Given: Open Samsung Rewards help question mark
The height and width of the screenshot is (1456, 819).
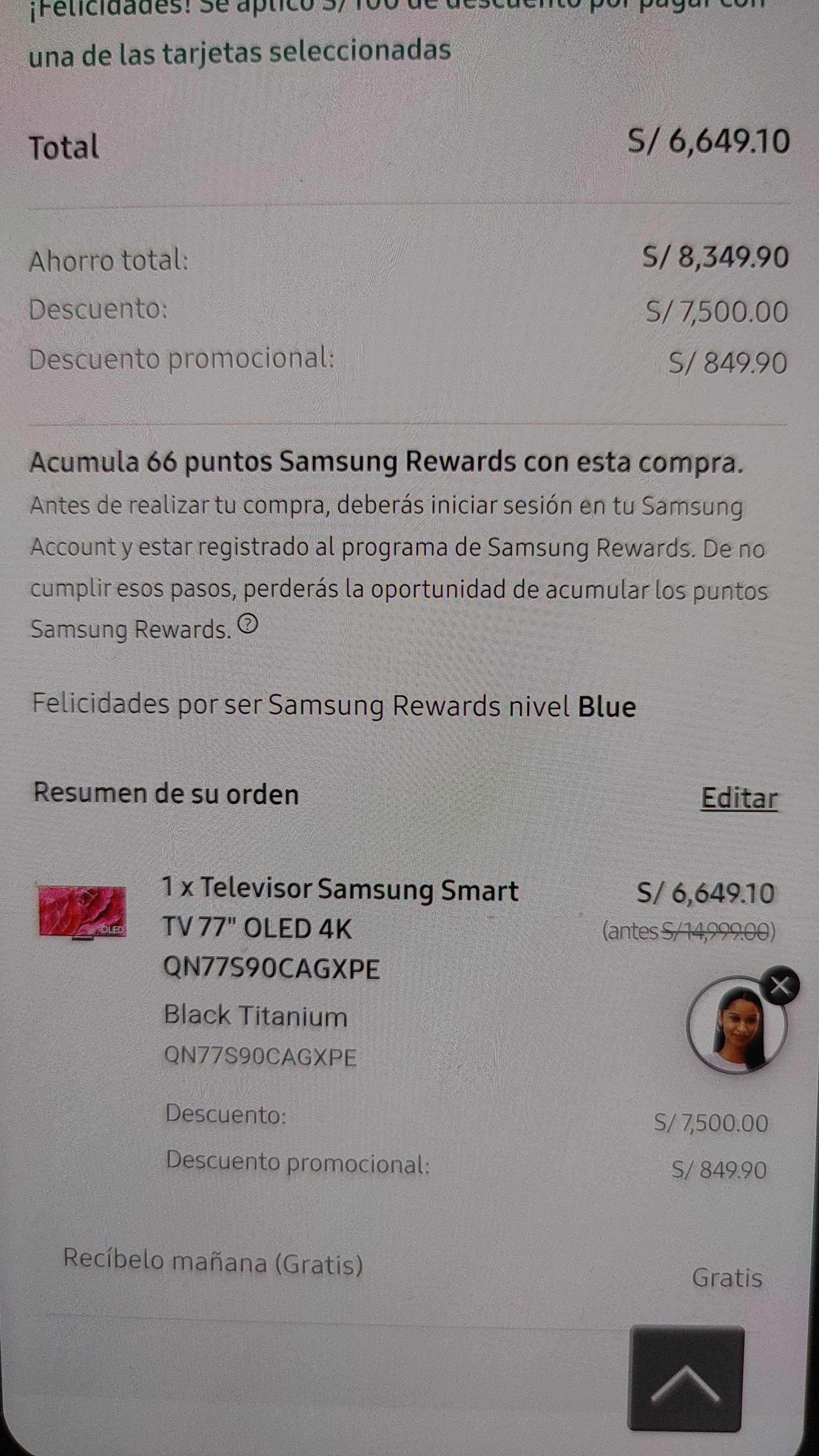Looking at the screenshot, I should pos(247,625).
